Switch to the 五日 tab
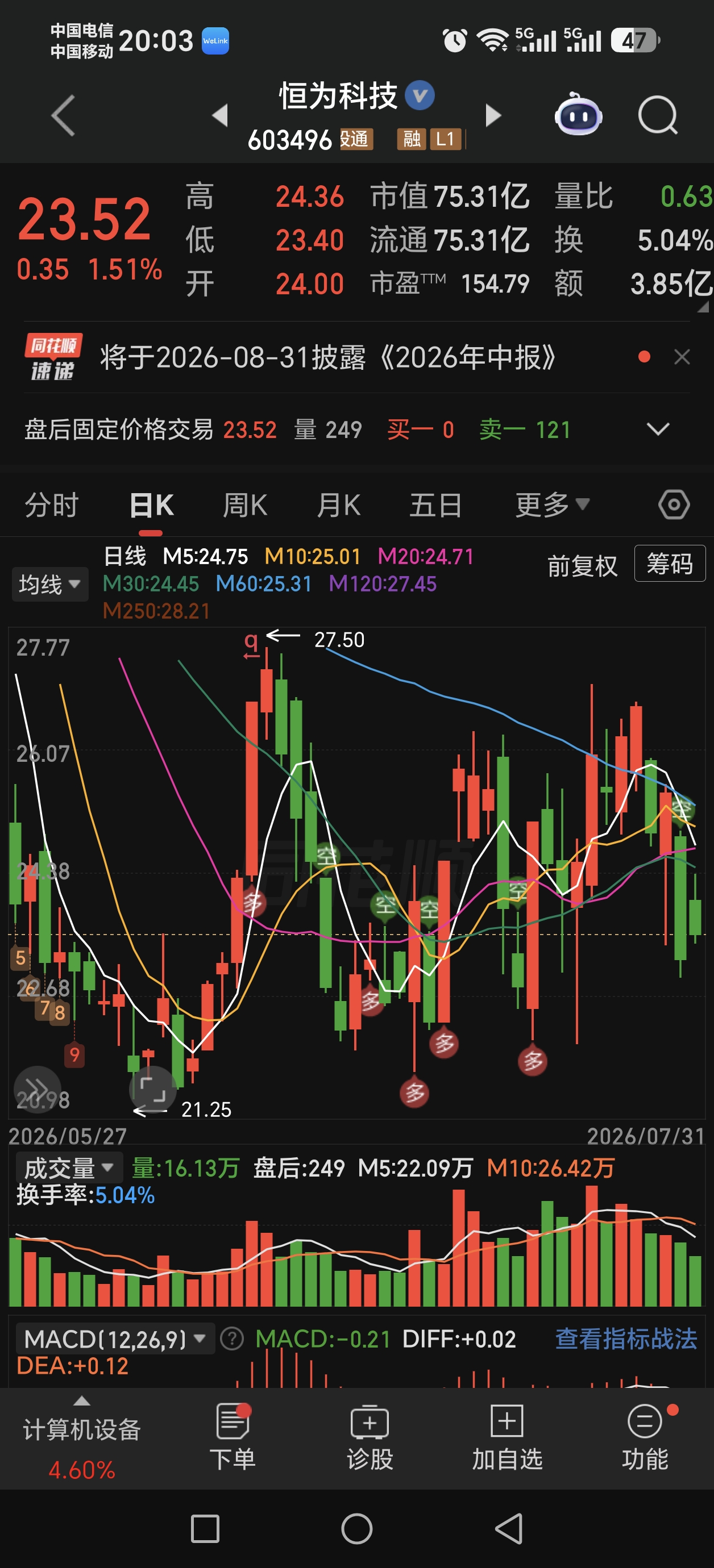The image size is (714, 1568). [435, 505]
